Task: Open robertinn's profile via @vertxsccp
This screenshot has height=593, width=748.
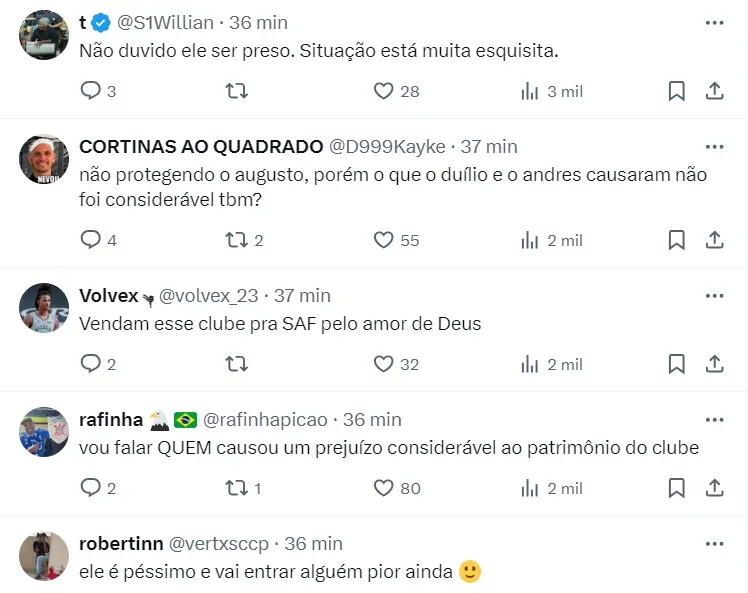Action: tap(219, 544)
